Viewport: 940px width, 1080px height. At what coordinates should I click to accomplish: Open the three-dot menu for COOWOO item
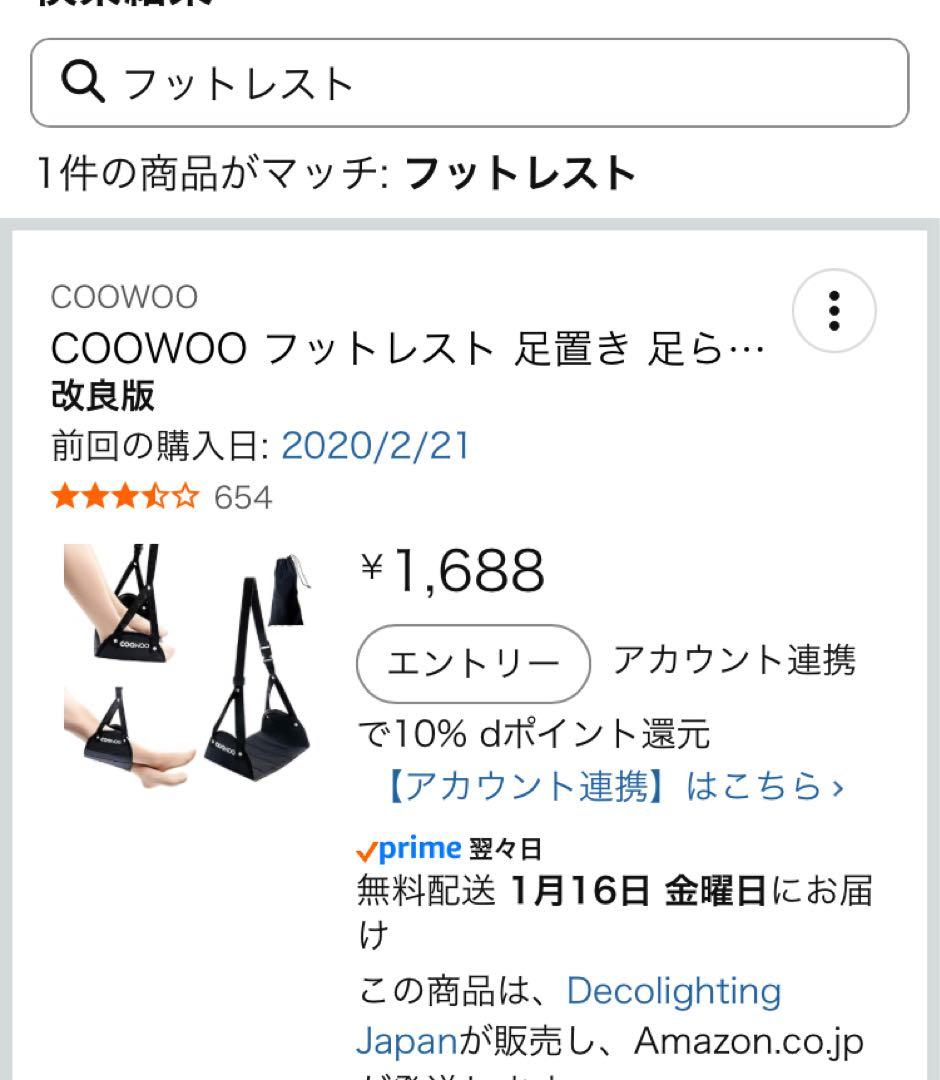(834, 312)
